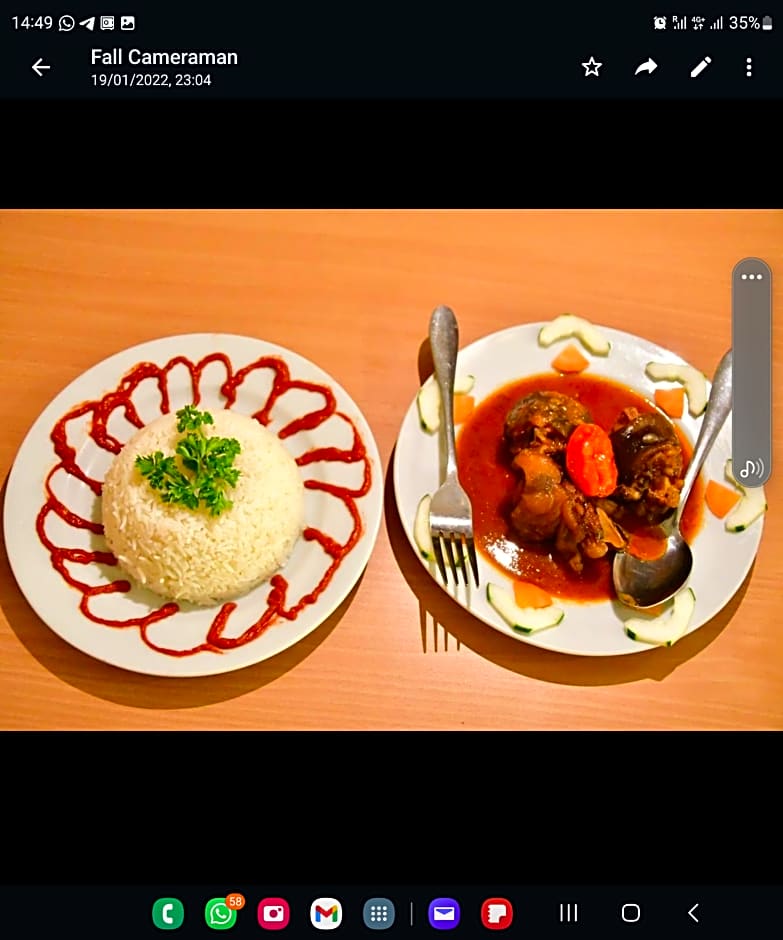Star this image message
Screen dimensions: 783x940
(592, 67)
